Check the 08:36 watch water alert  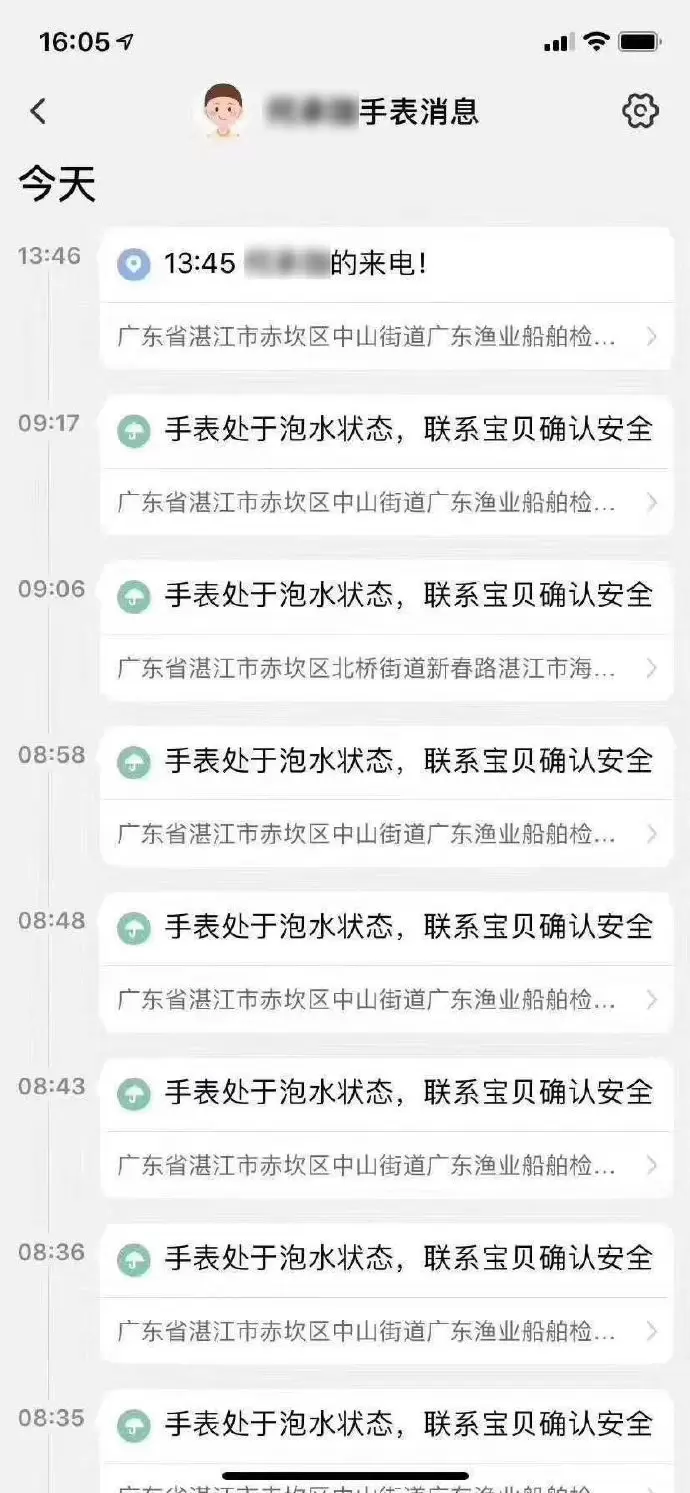(386, 1259)
